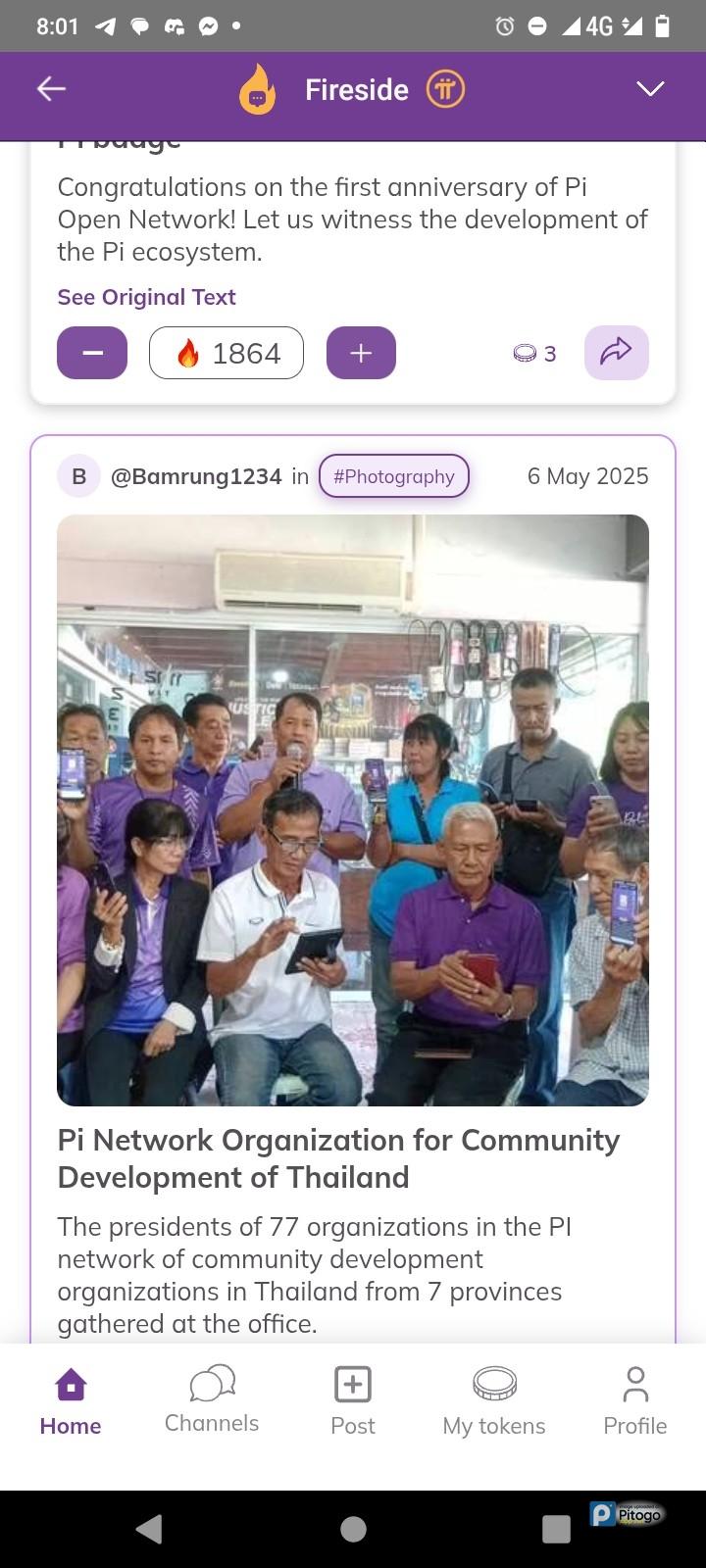Go back using the header arrow
The width and height of the screenshot is (706, 1568).
tap(51, 89)
